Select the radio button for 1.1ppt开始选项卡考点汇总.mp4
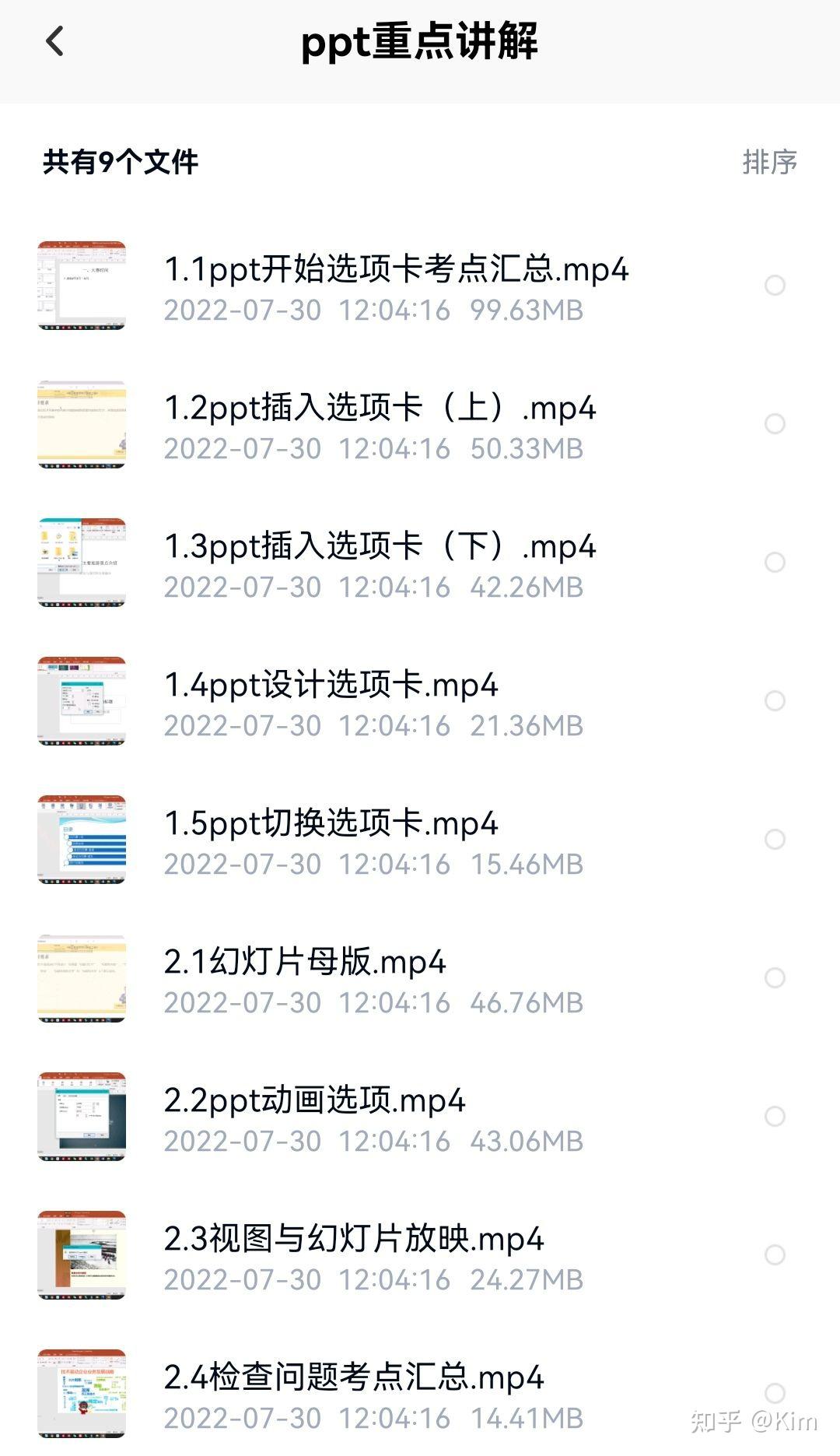This screenshot has height=1456, width=840. click(x=775, y=286)
